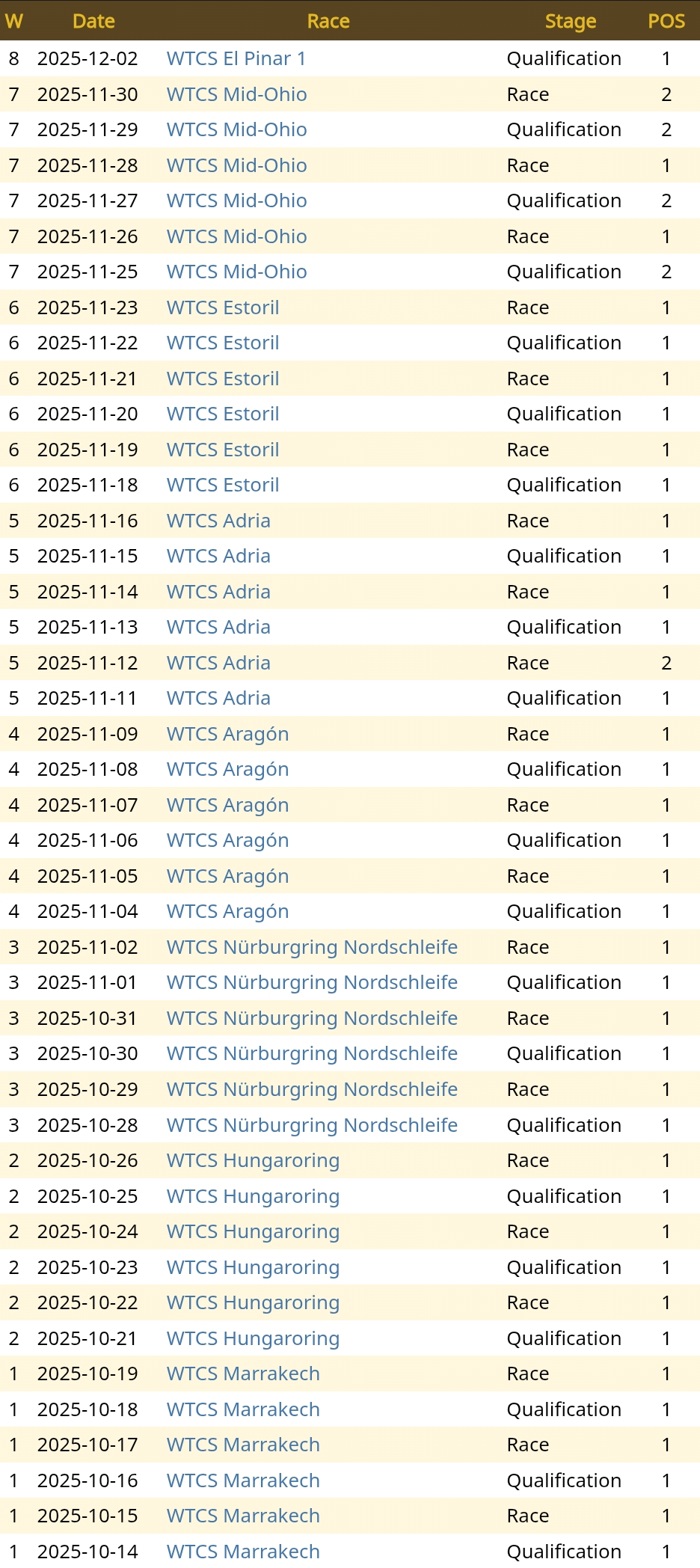This screenshot has width=700, height=1568.
Task: Open WTCS Estoril link dated 2025-11-18
Action: click(x=222, y=486)
